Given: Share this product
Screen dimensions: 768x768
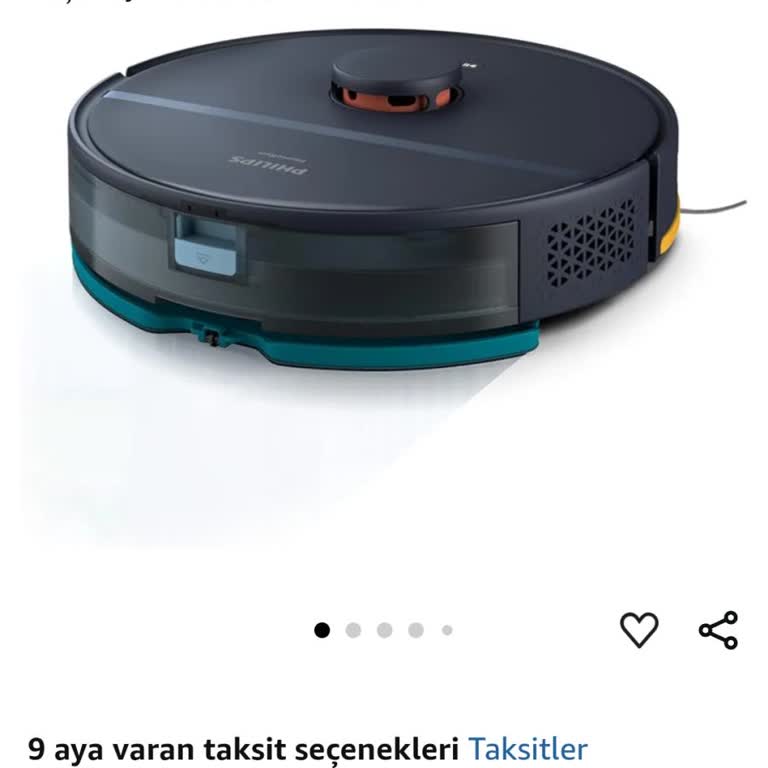Looking at the screenshot, I should coord(718,630).
